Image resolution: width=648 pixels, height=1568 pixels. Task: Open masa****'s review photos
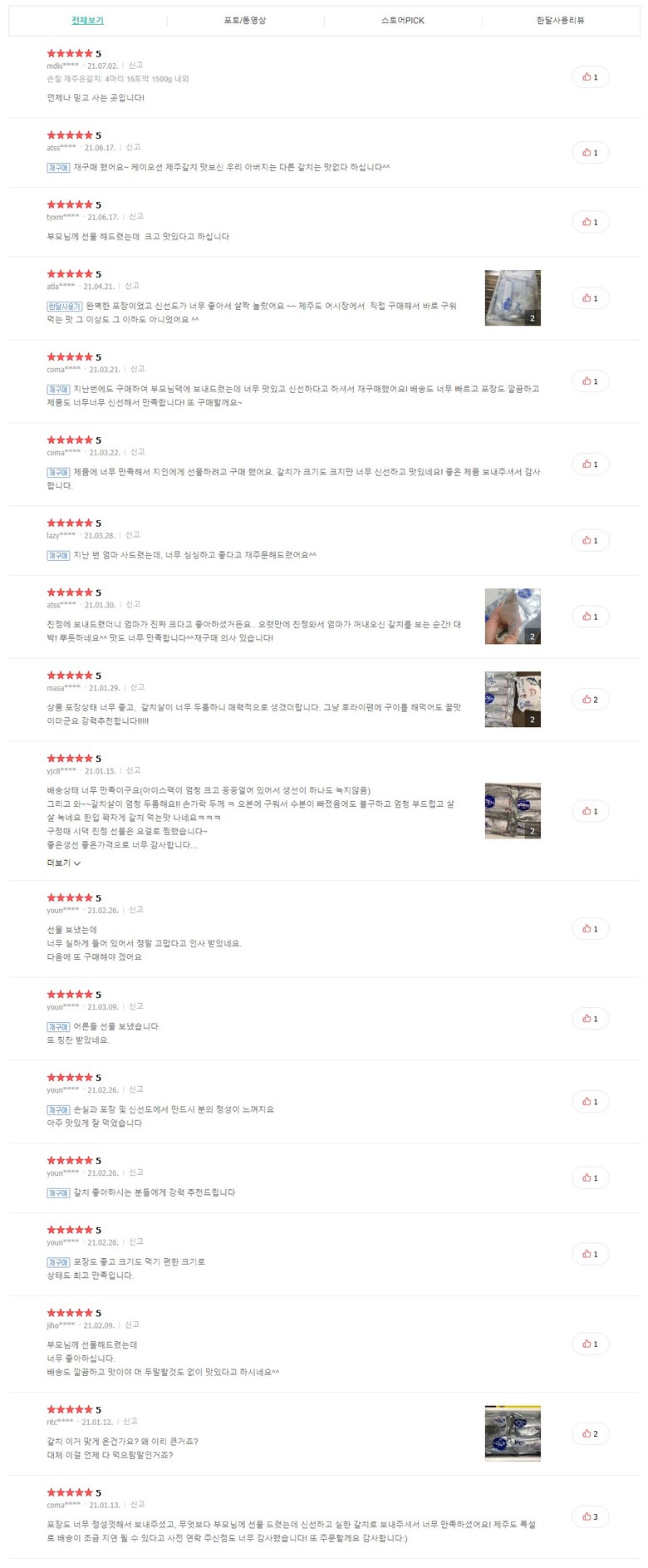click(x=513, y=699)
